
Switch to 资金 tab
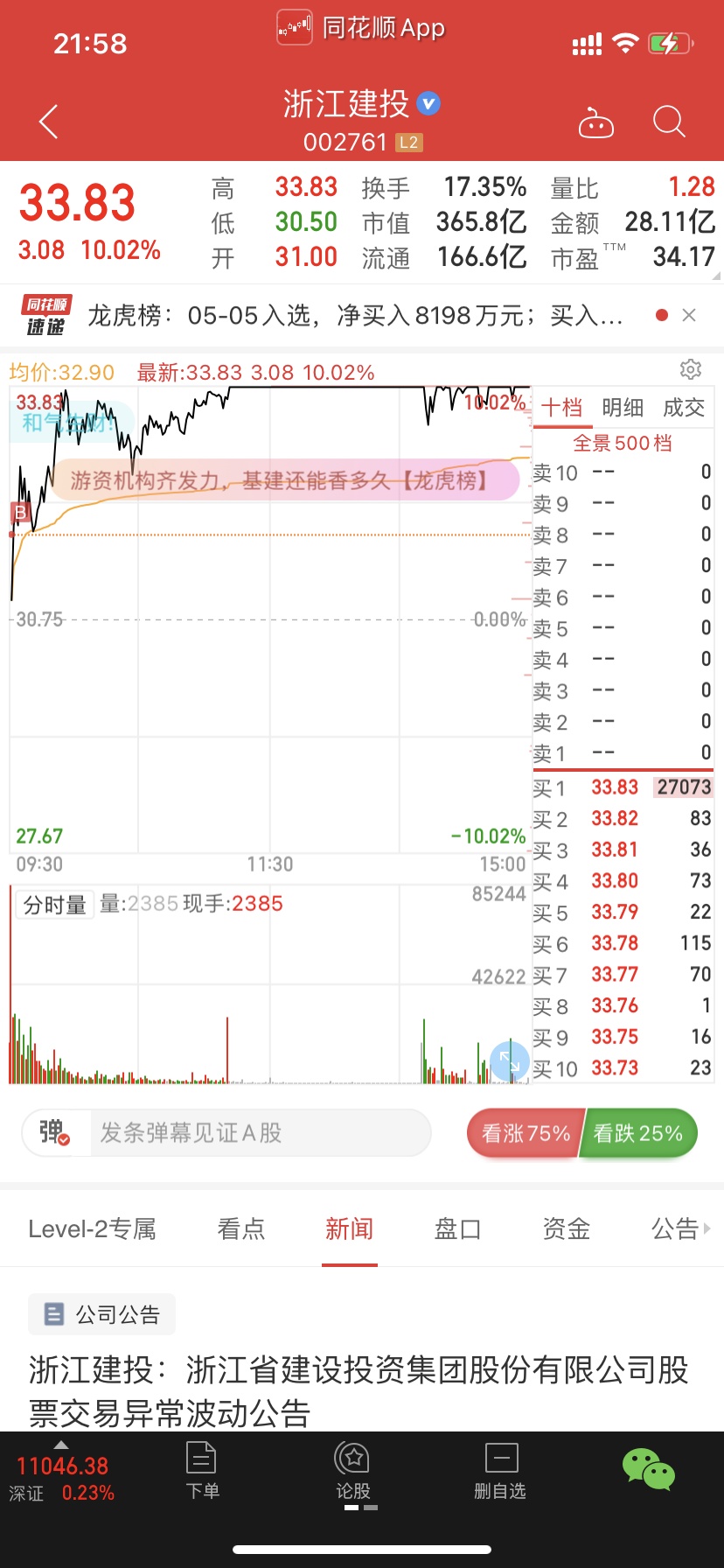click(x=567, y=1229)
